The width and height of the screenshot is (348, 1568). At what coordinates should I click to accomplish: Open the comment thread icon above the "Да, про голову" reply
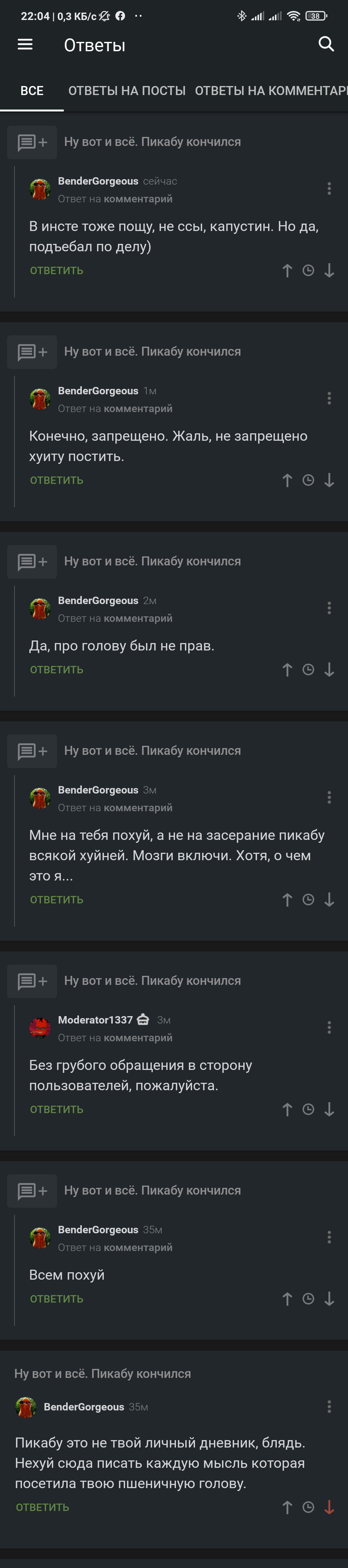coord(32,561)
